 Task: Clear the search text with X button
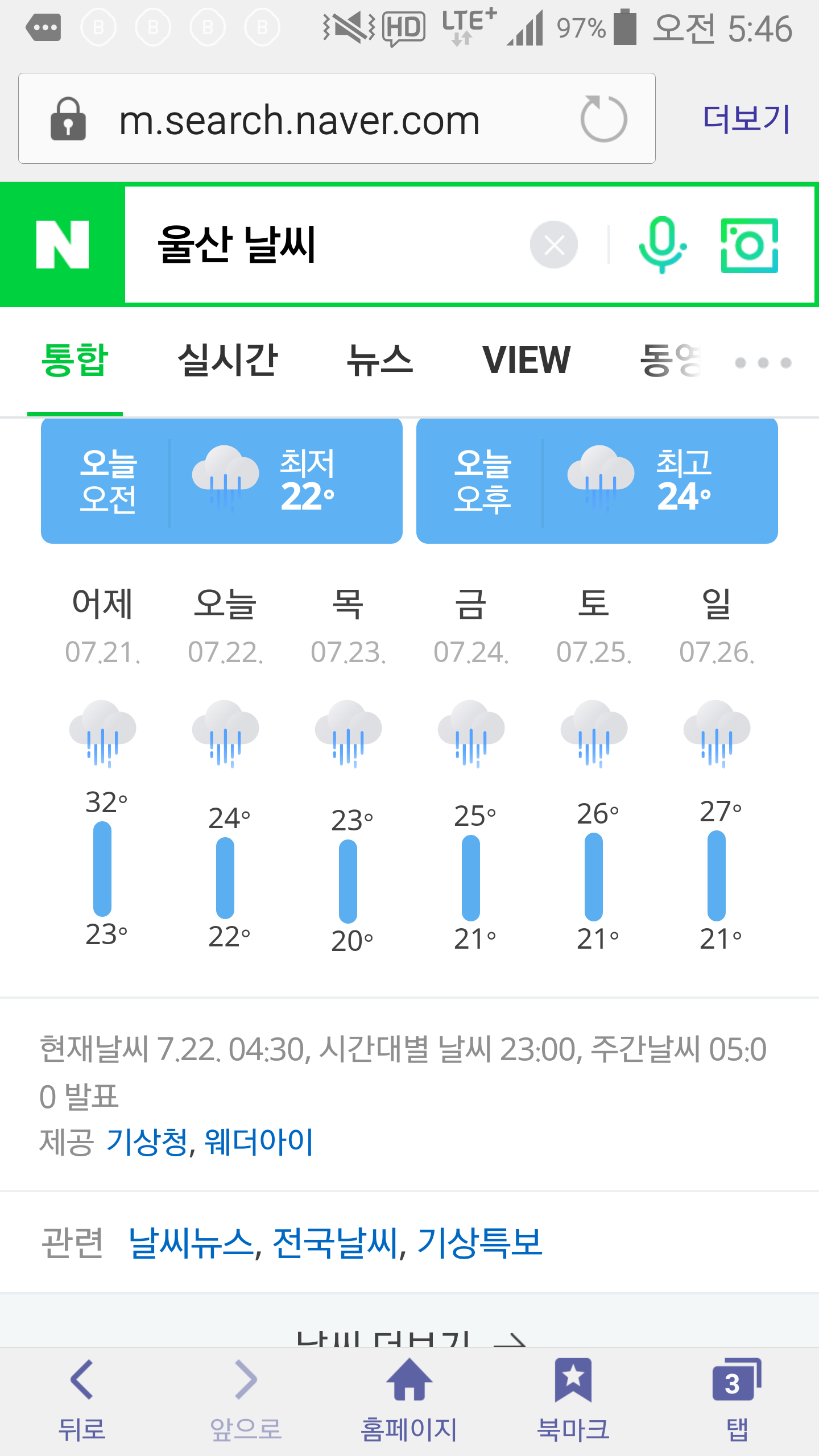(554, 245)
